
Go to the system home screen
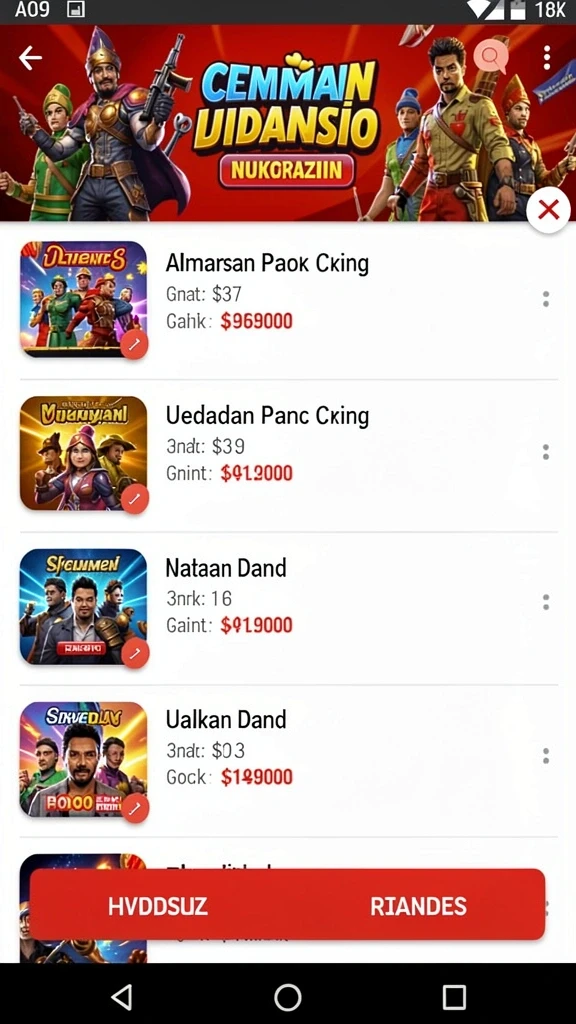(288, 997)
